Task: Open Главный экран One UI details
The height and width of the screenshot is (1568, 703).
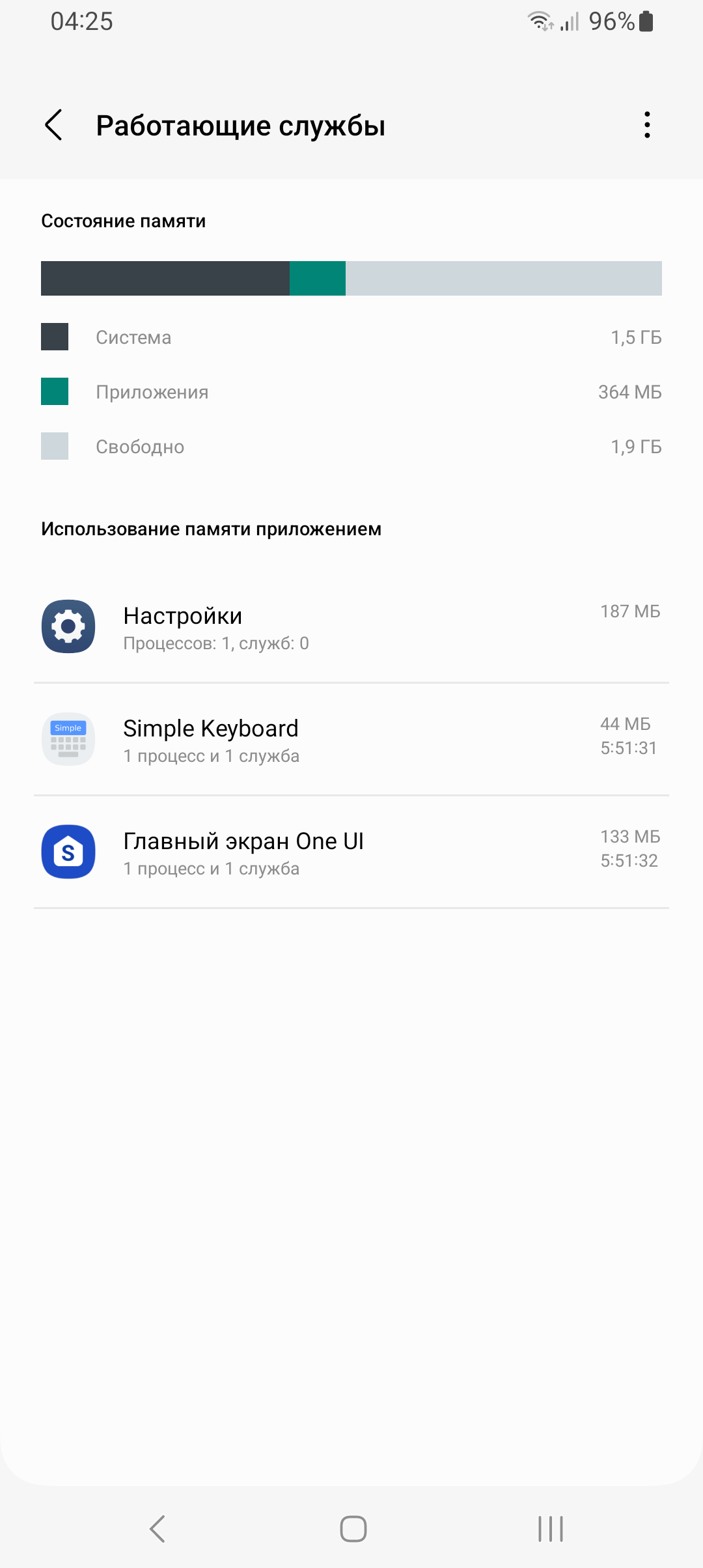Action: click(x=351, y=852)
